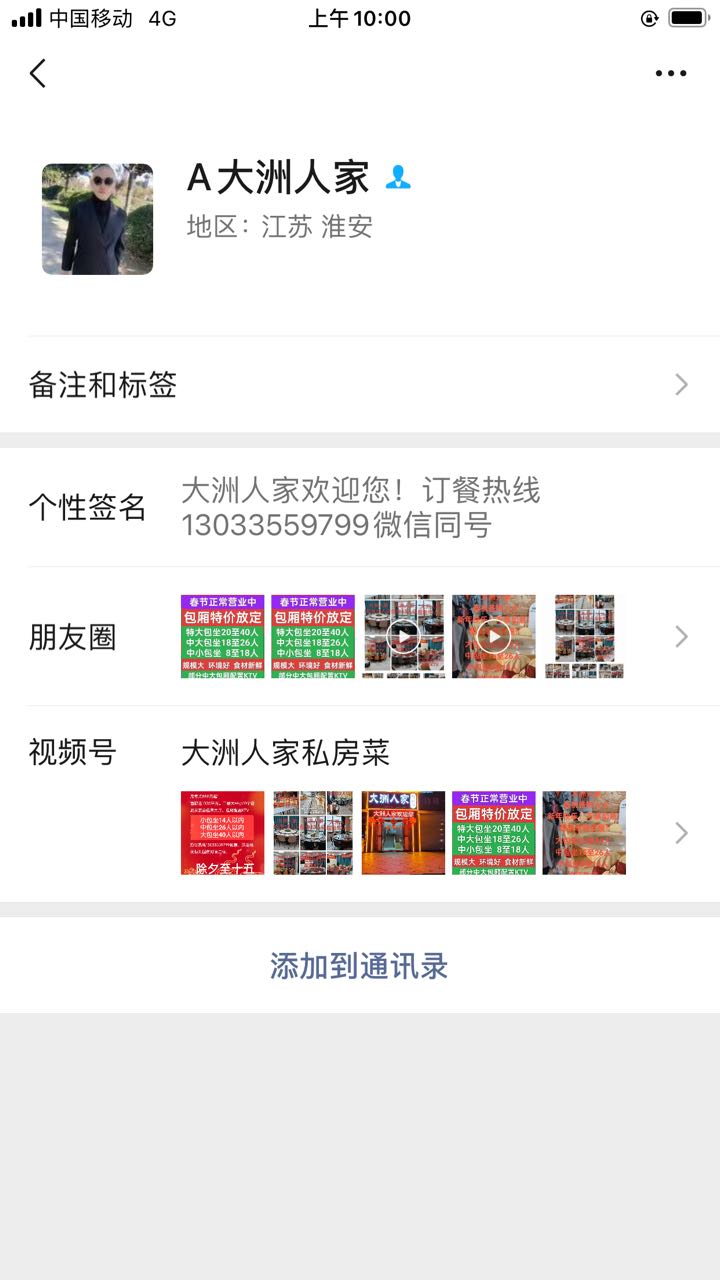
Task: Go back using the top-left arrow
Action: pyautogui.click(x=38, y=73)
